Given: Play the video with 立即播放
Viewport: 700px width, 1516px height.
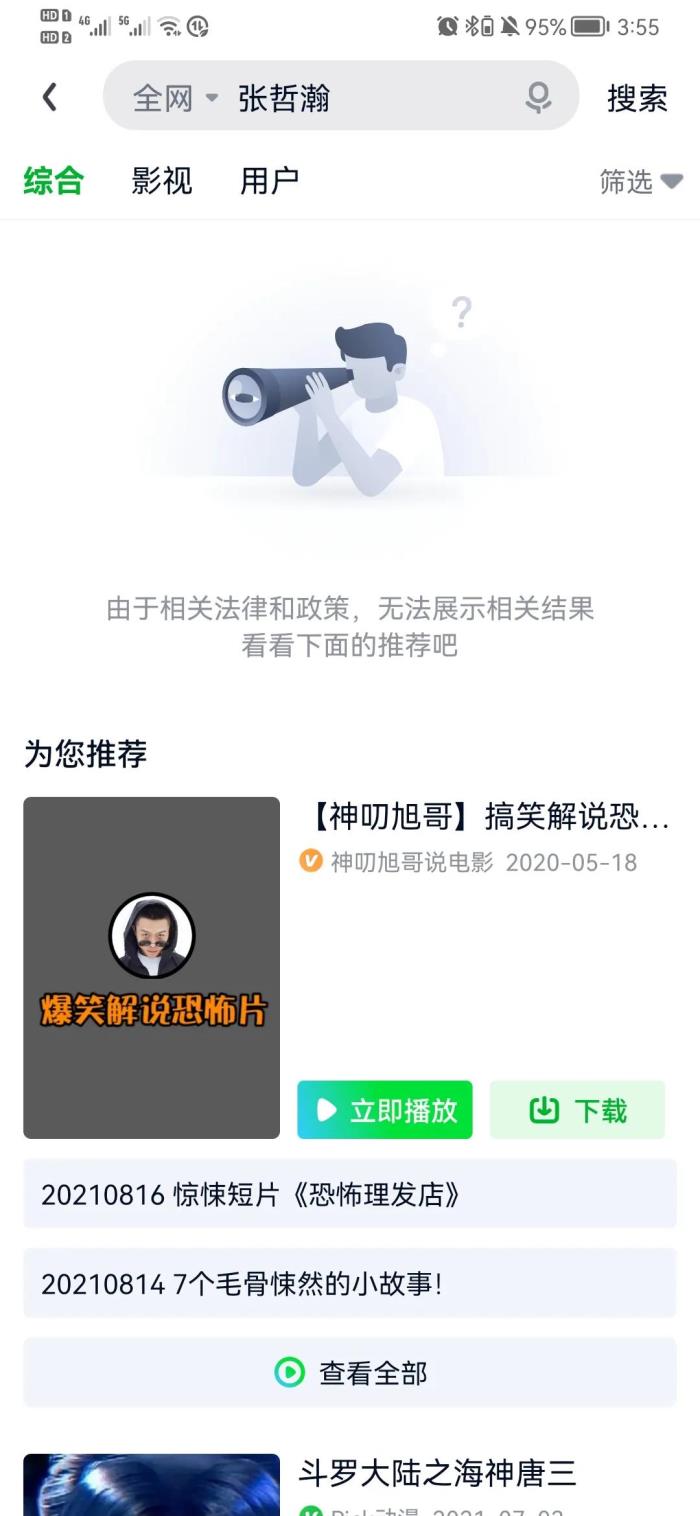Looking at the screenshot, I should click(x=385, y=1110).
